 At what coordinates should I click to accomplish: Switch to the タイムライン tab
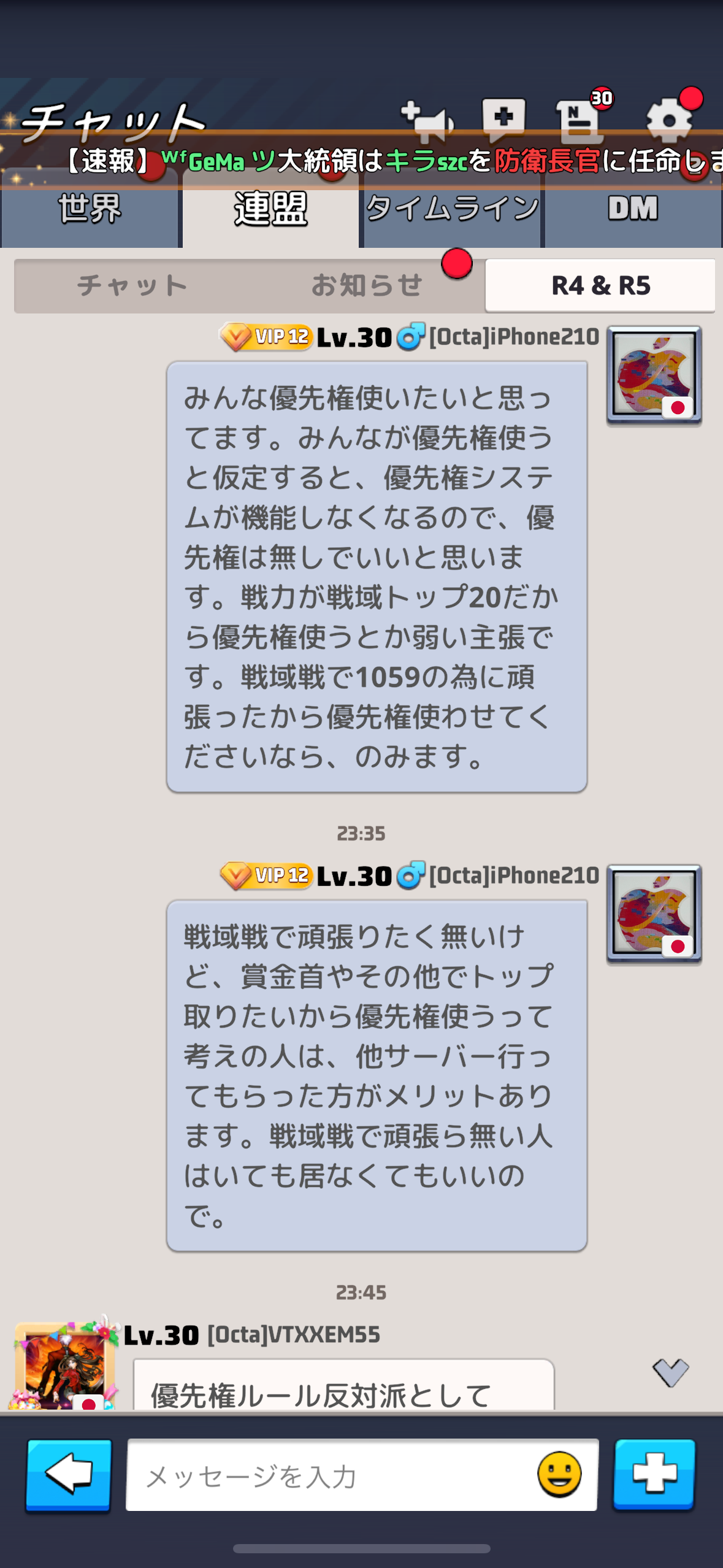click(452, 210)
